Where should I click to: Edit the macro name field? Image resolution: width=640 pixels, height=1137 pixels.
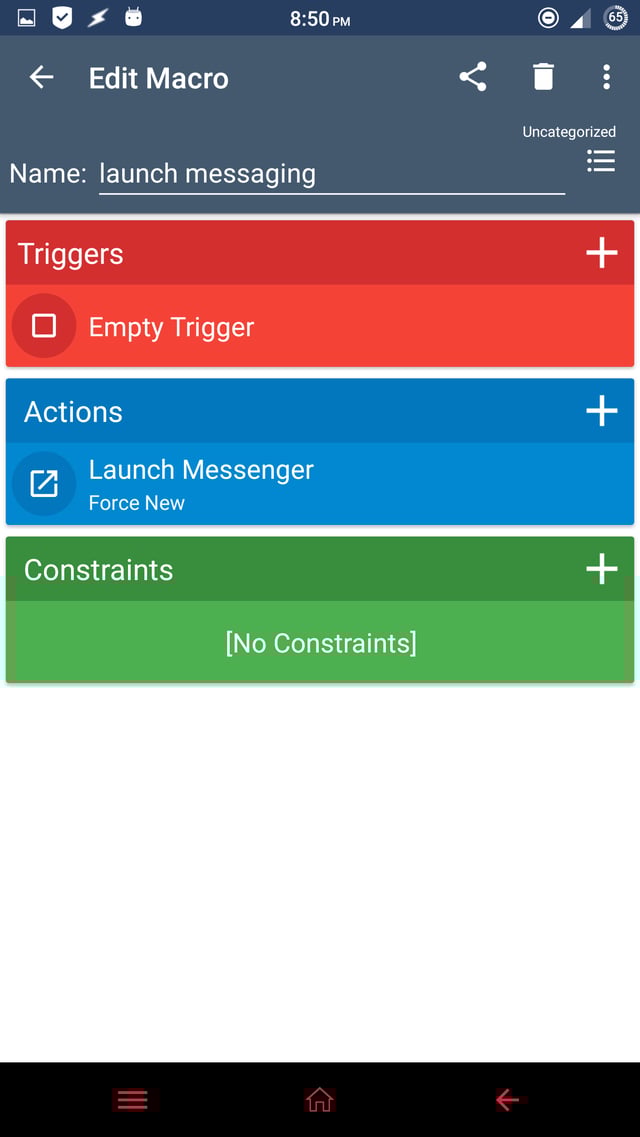[331, 174]
